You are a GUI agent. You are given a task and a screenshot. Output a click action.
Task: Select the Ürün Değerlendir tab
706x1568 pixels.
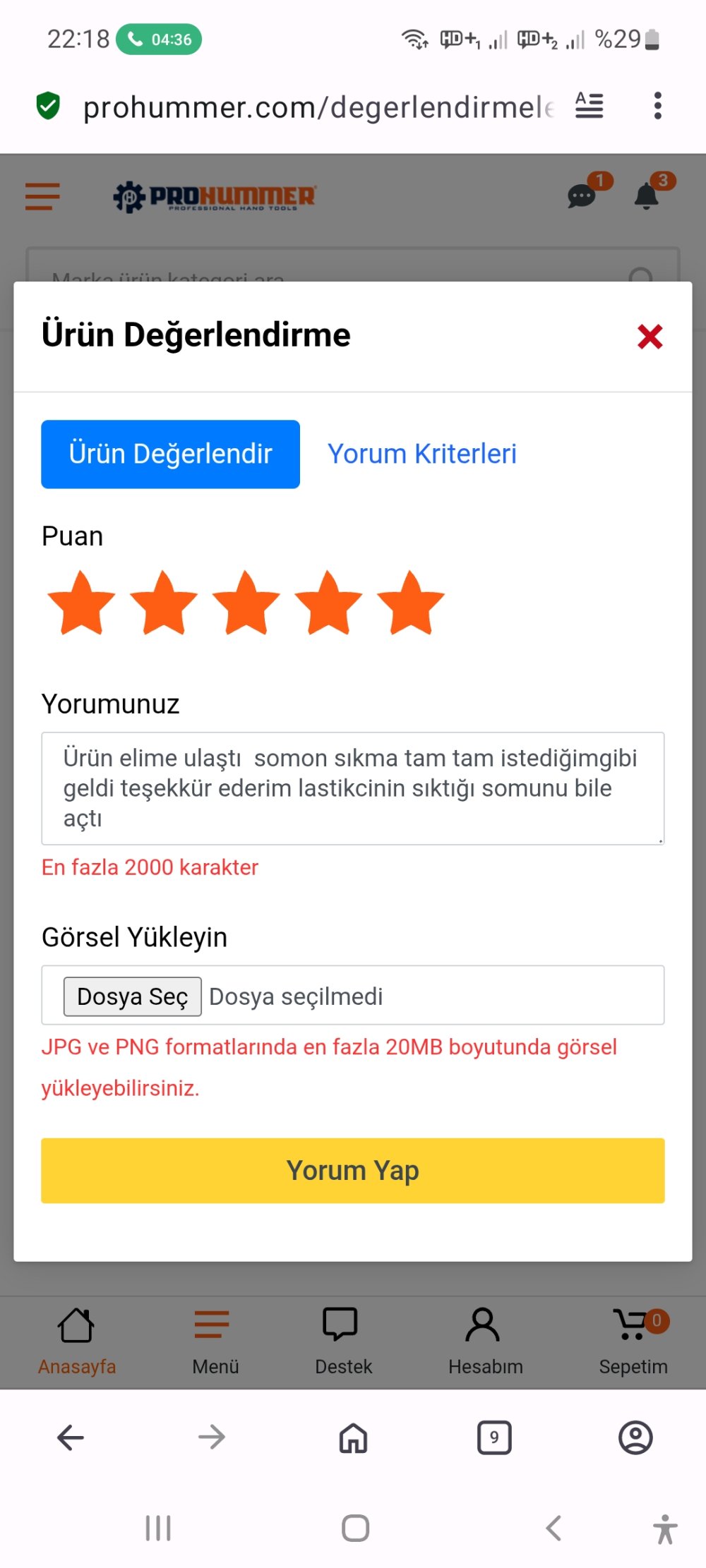170,454
